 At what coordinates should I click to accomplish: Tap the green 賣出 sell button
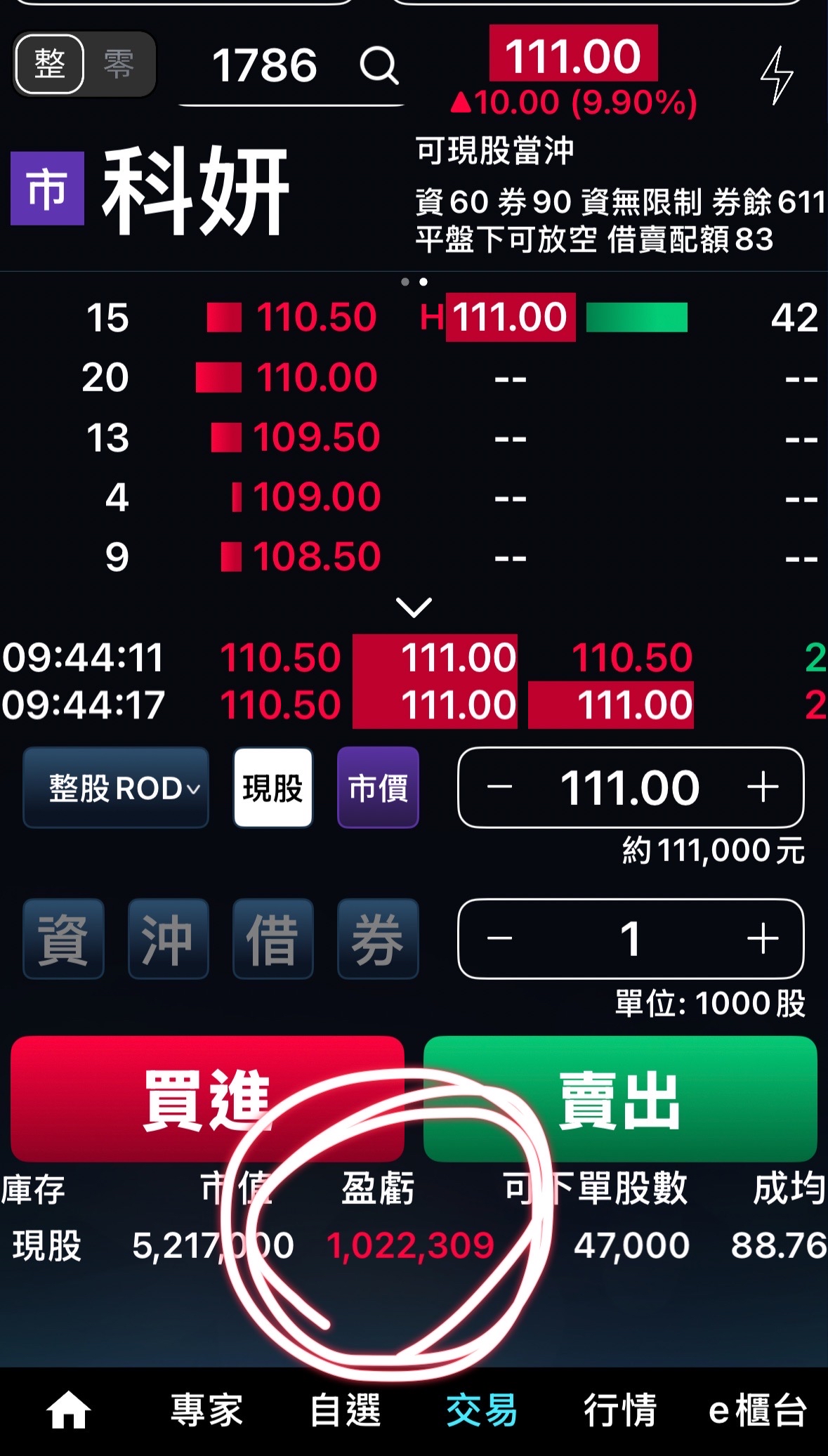[620, 1098]
